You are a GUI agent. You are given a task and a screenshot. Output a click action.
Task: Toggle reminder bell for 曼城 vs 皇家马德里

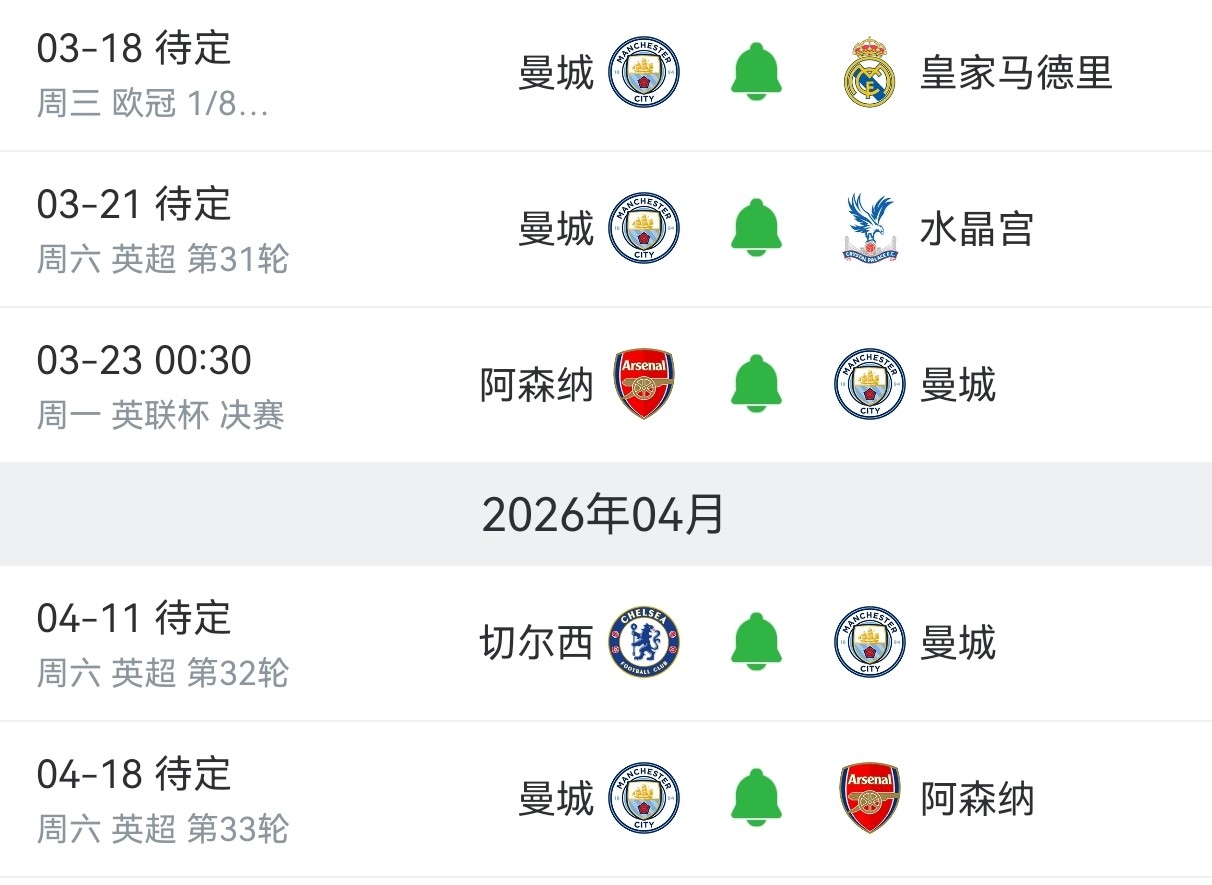pyautogui.click(x=756, y=73)
